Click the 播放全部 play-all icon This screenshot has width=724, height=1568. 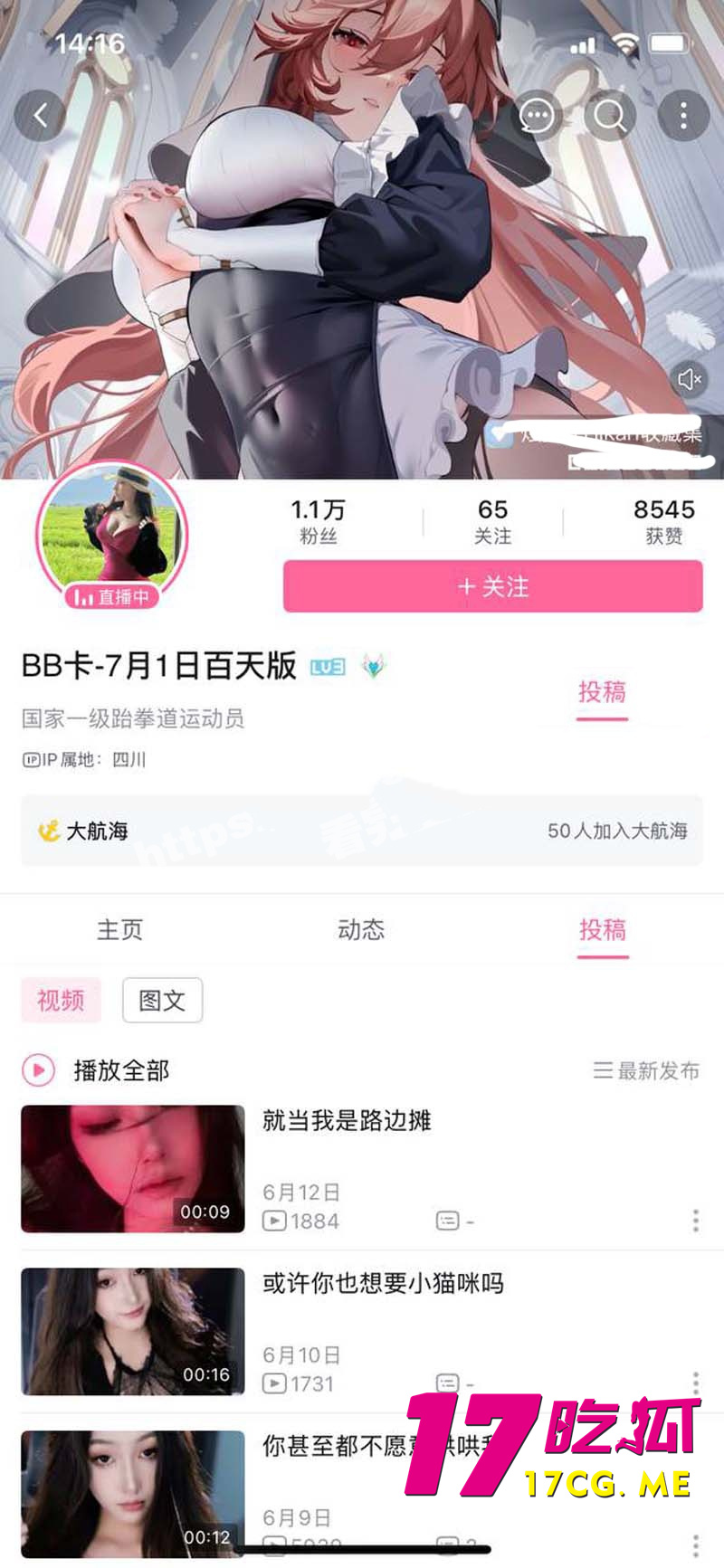click(36, 1069)
